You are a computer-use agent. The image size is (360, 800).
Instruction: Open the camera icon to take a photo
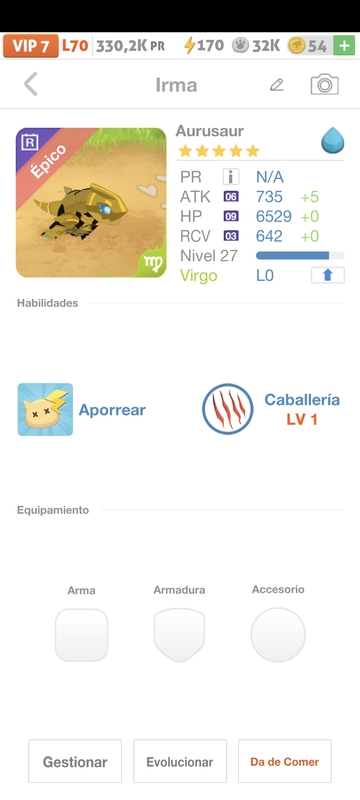click(x=324, y=85)
